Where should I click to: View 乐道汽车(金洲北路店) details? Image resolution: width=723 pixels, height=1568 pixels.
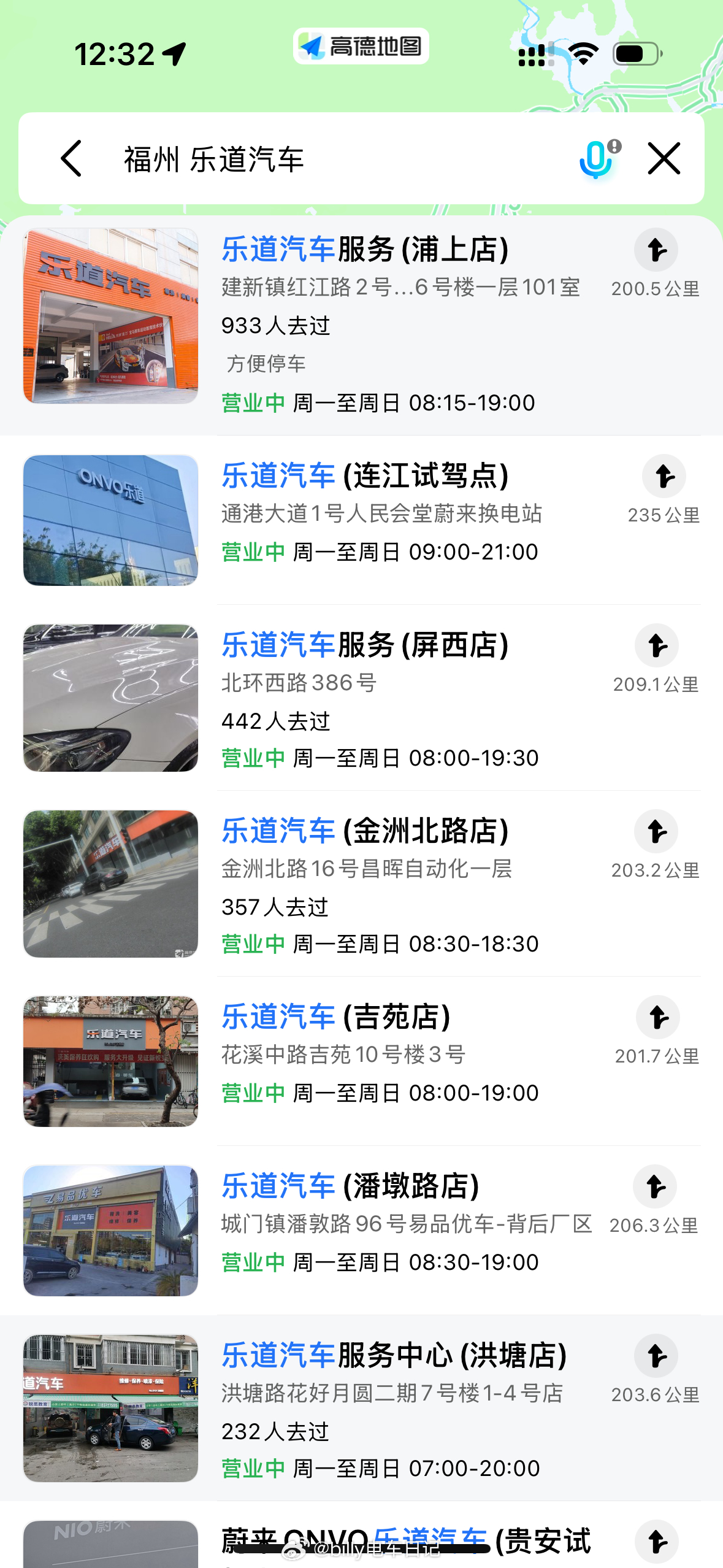(365, 831)
